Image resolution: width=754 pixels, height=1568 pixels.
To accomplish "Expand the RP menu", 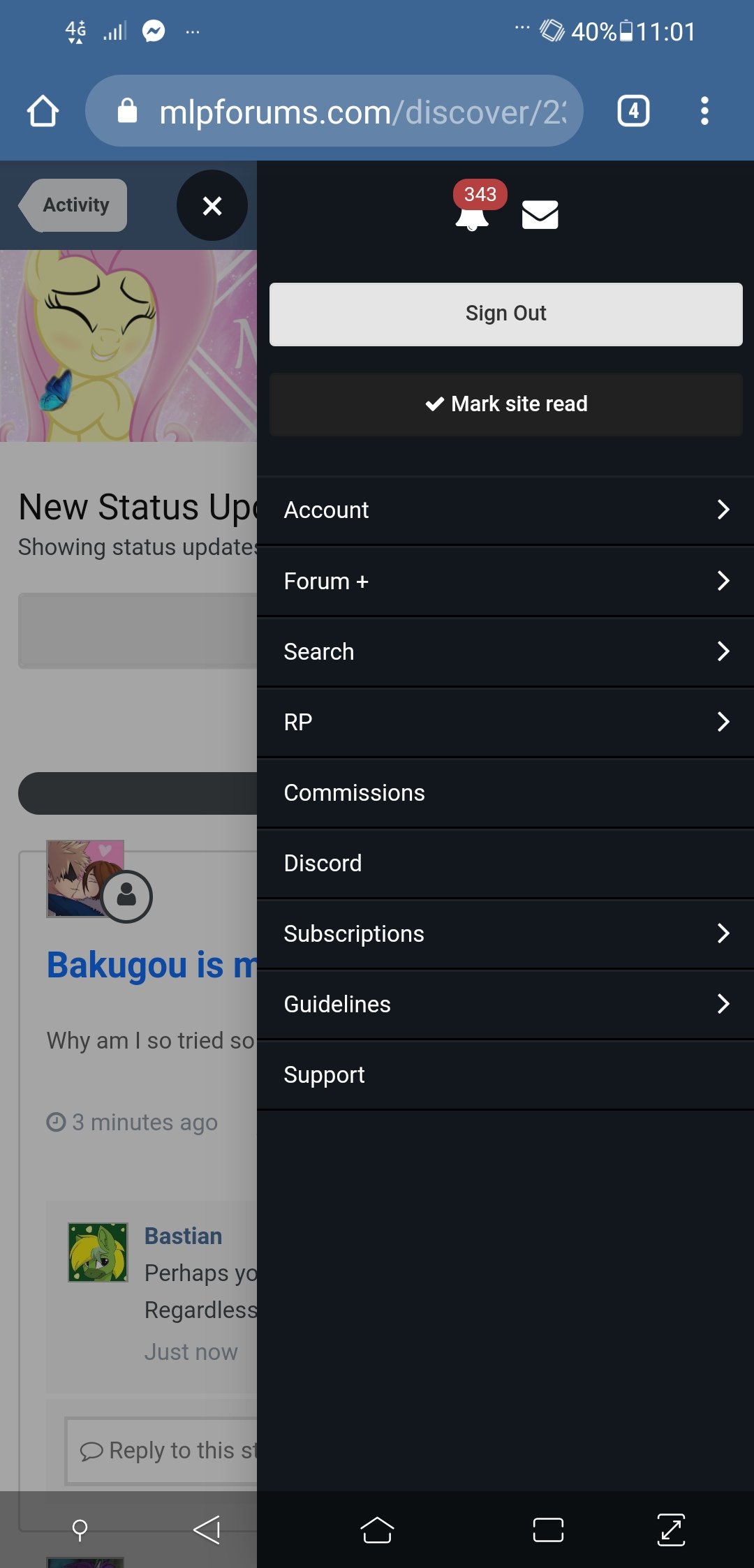I will pos(505,722).
